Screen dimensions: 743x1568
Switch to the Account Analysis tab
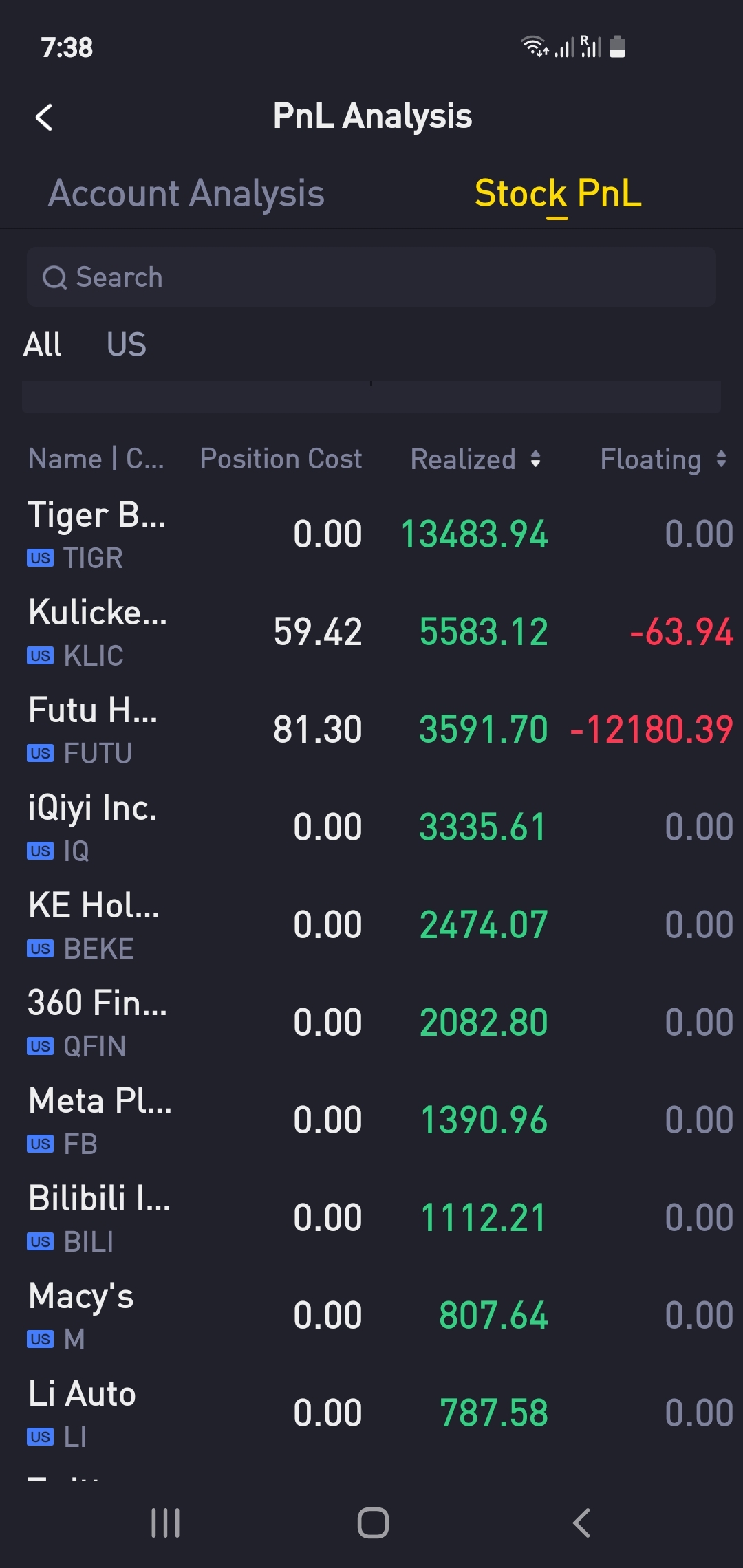[186, 193]
